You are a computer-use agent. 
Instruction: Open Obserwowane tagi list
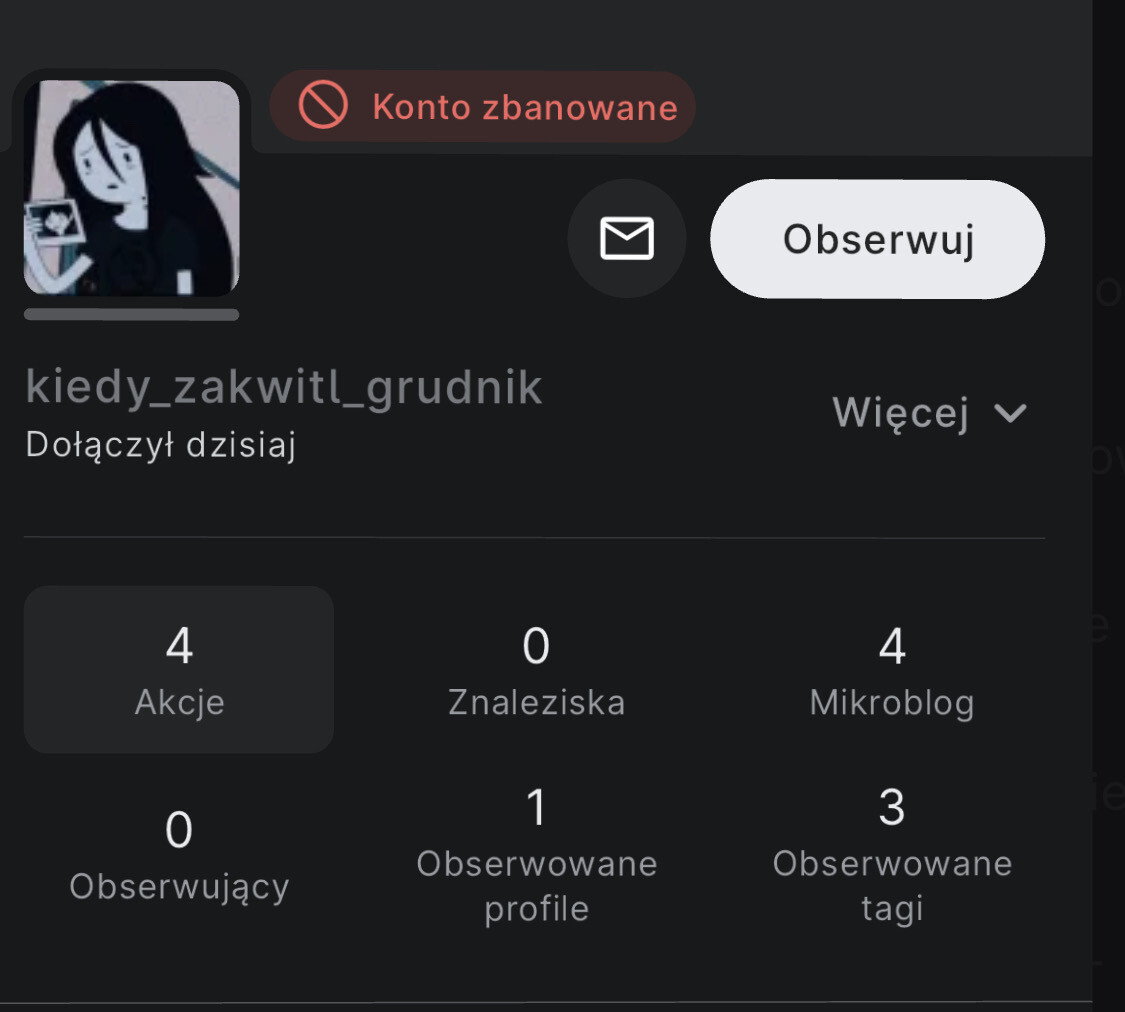(x=891, y=856)
